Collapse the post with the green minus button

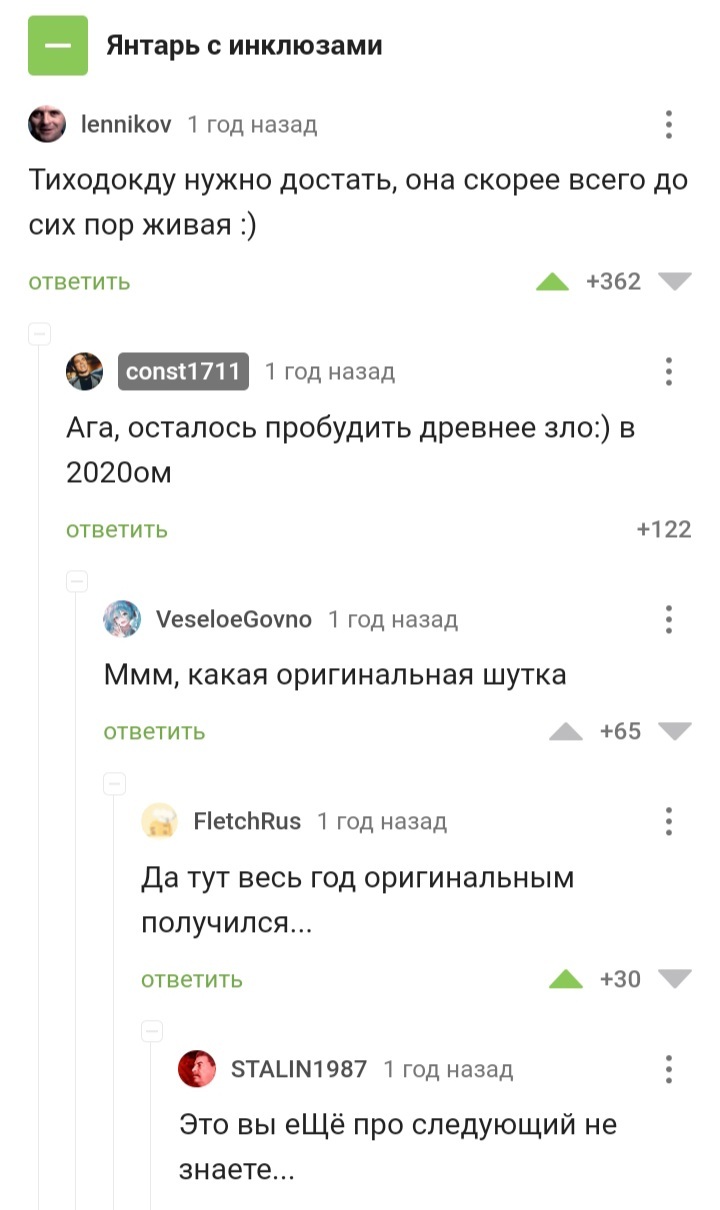click(58, 46)
